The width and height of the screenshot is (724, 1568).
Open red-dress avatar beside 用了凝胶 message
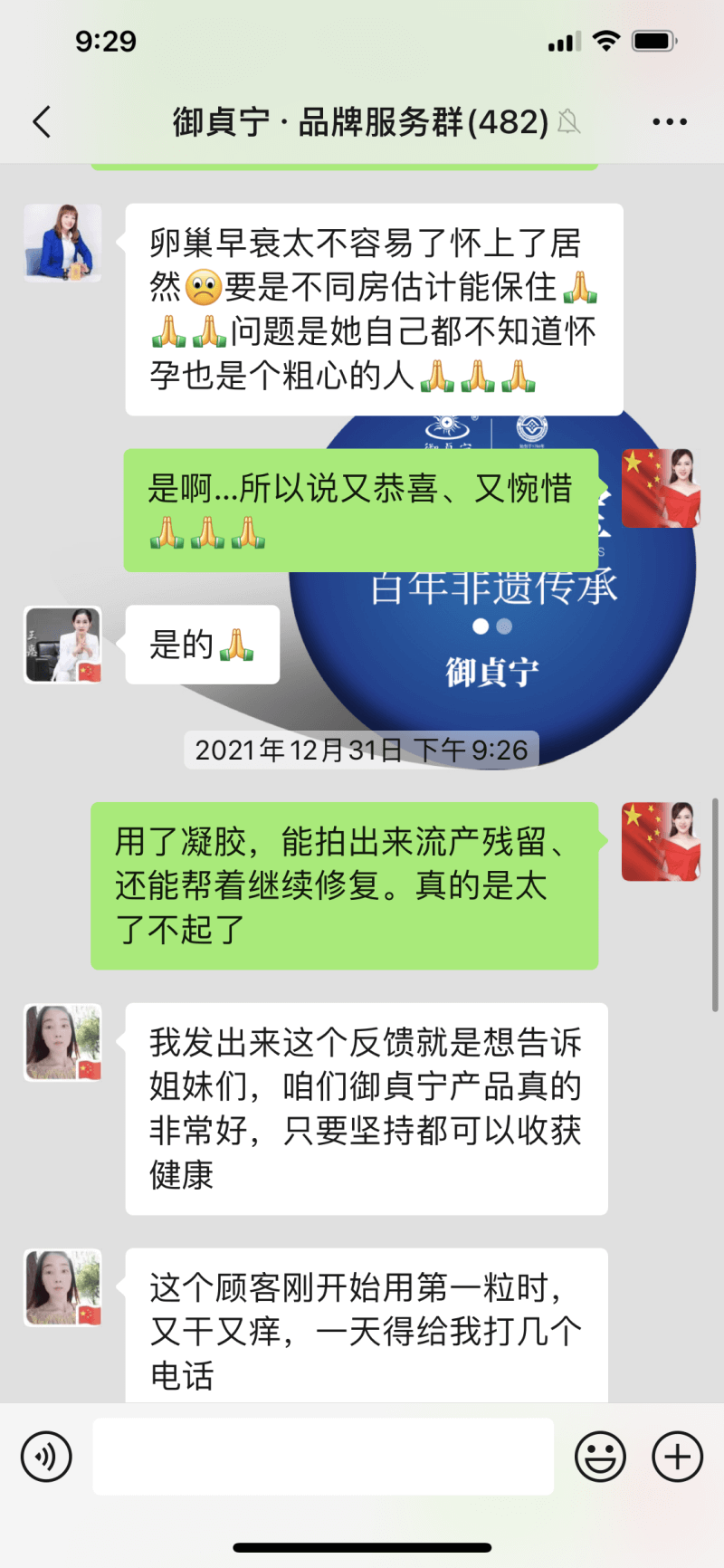661,842
